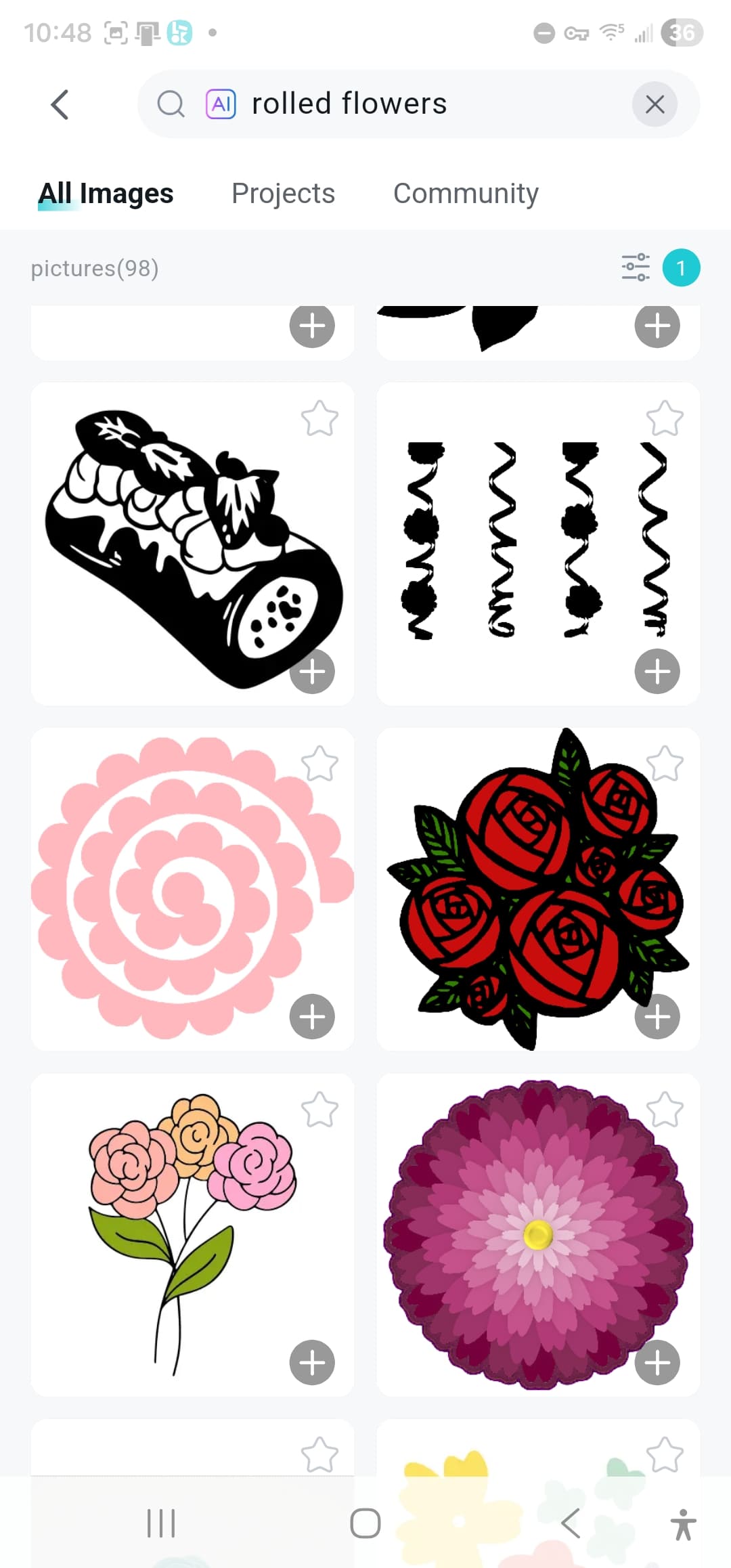Screen dimensions: 731x1568
Task: Clear the rolled flowers search text
Action: click(655, 105)
